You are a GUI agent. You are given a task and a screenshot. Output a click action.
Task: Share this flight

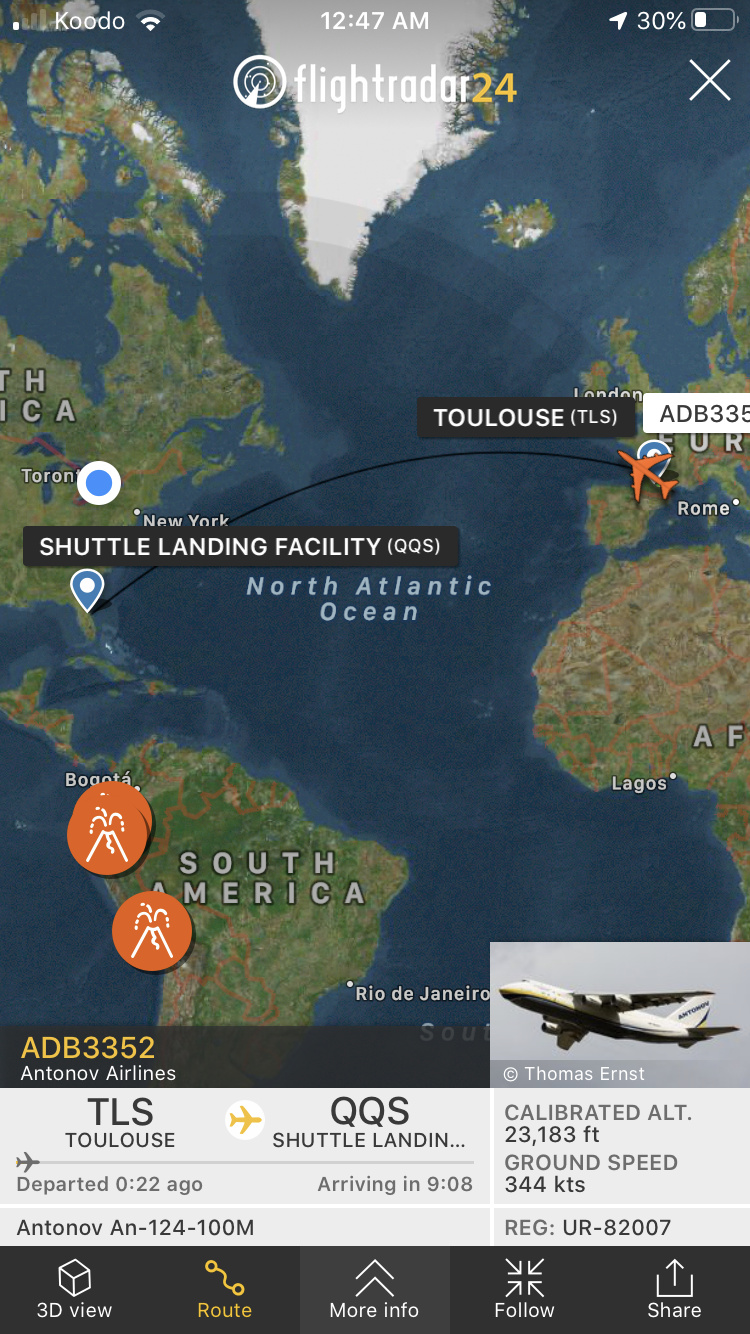(674, 1290)
